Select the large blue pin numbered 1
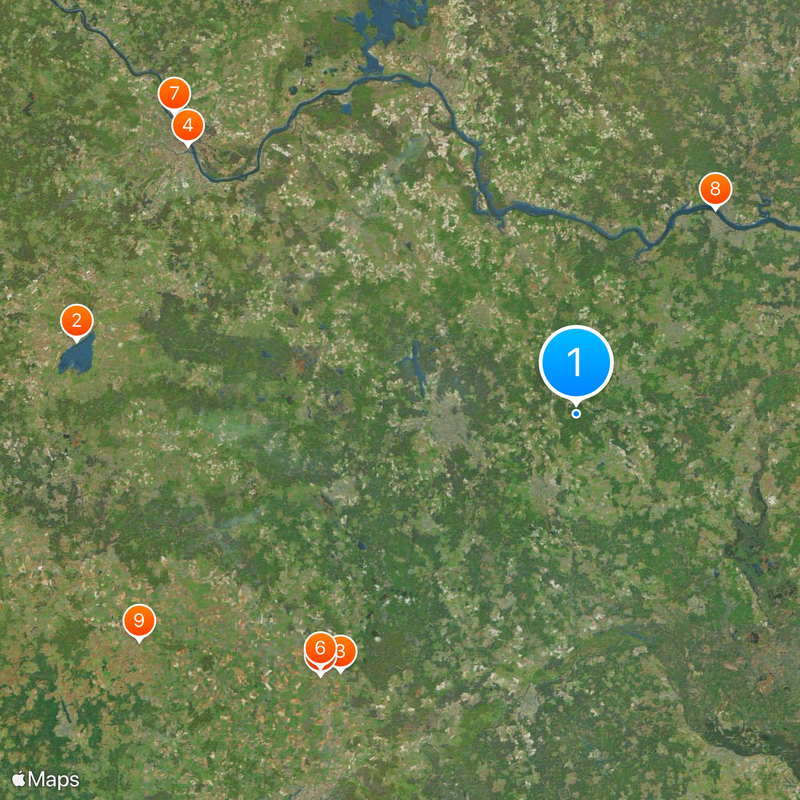 coord(575,362)
